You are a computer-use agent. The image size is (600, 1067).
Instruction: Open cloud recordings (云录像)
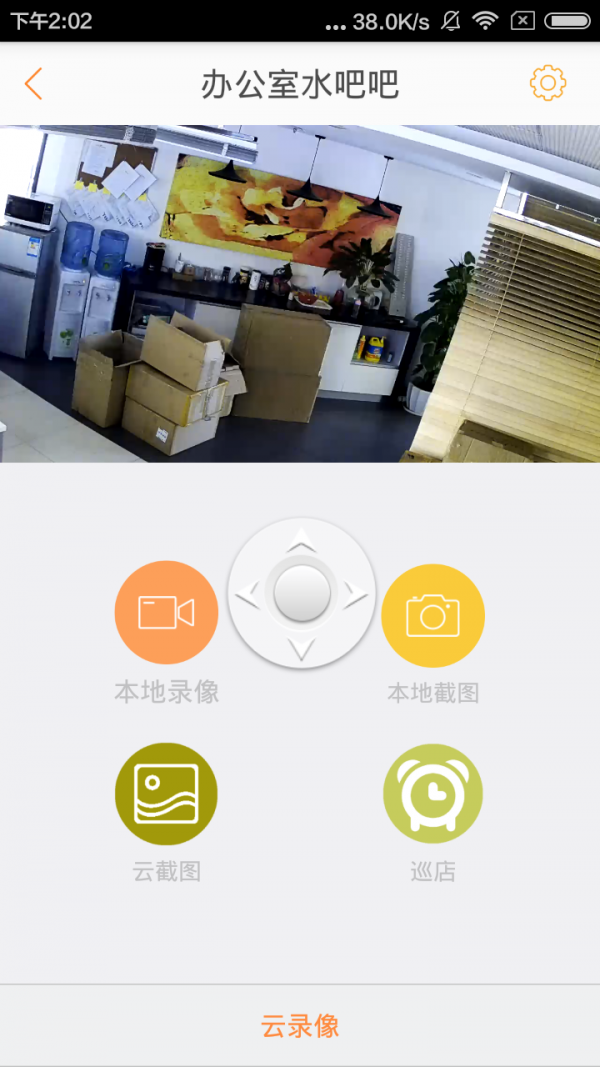coord(300,1025)
